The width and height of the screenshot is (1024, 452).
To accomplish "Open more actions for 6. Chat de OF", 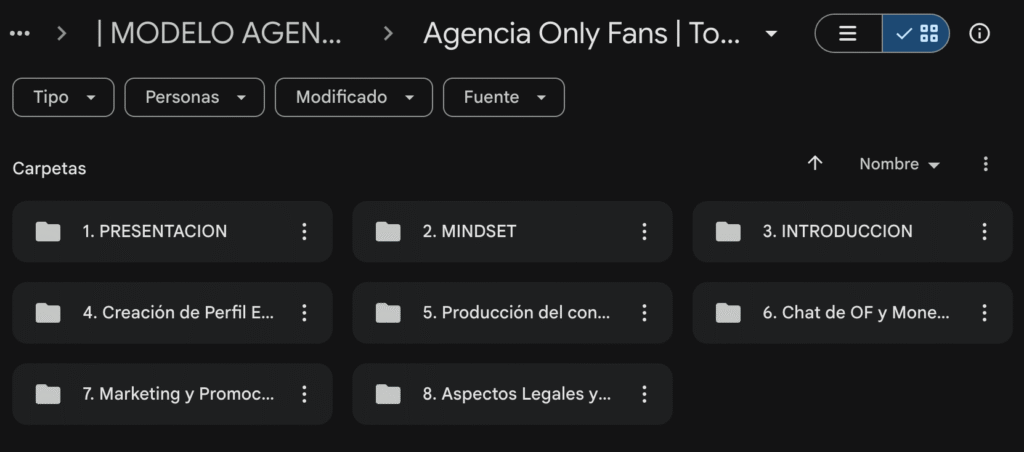I will [x=985, y=313].
